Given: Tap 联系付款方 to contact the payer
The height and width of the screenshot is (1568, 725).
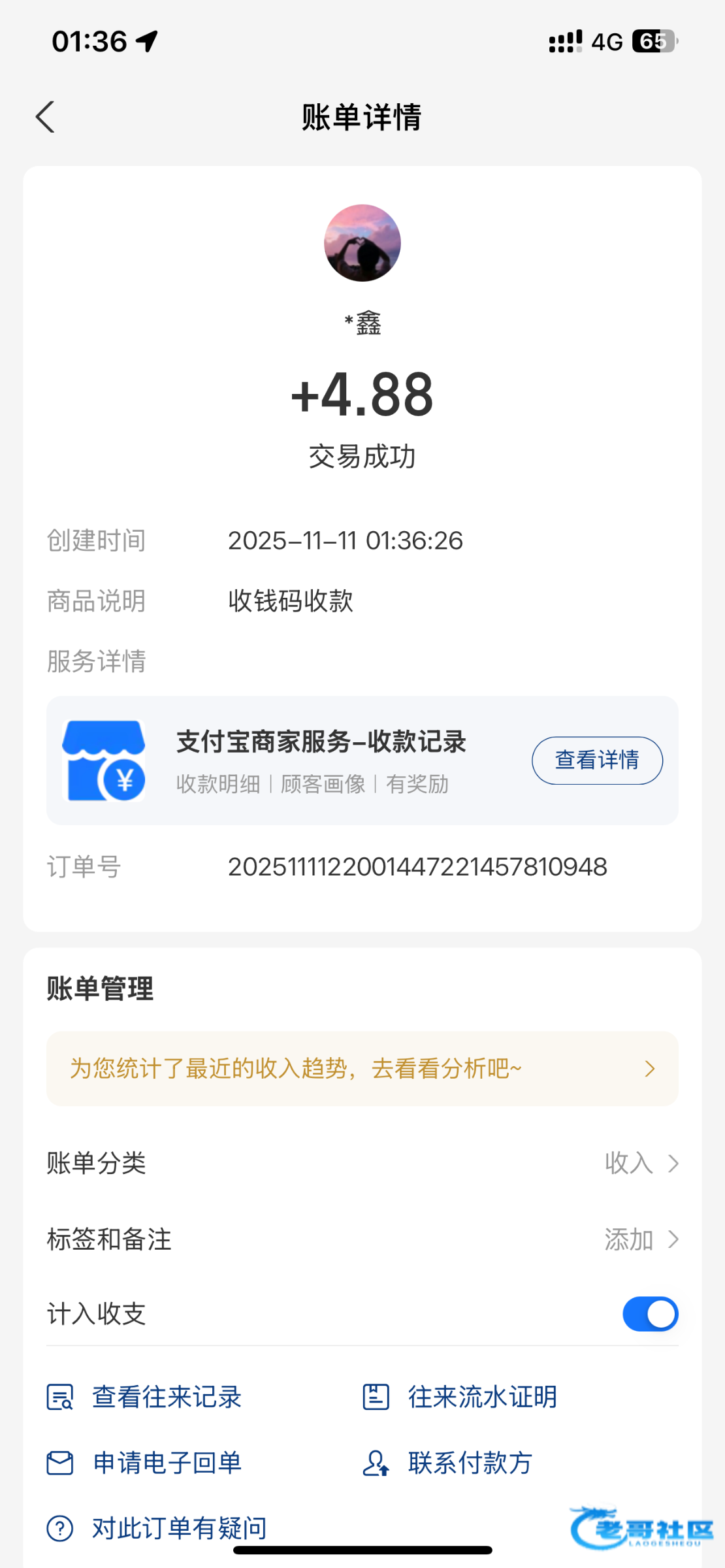Looking at the screenshot, I should [448, 1463].
